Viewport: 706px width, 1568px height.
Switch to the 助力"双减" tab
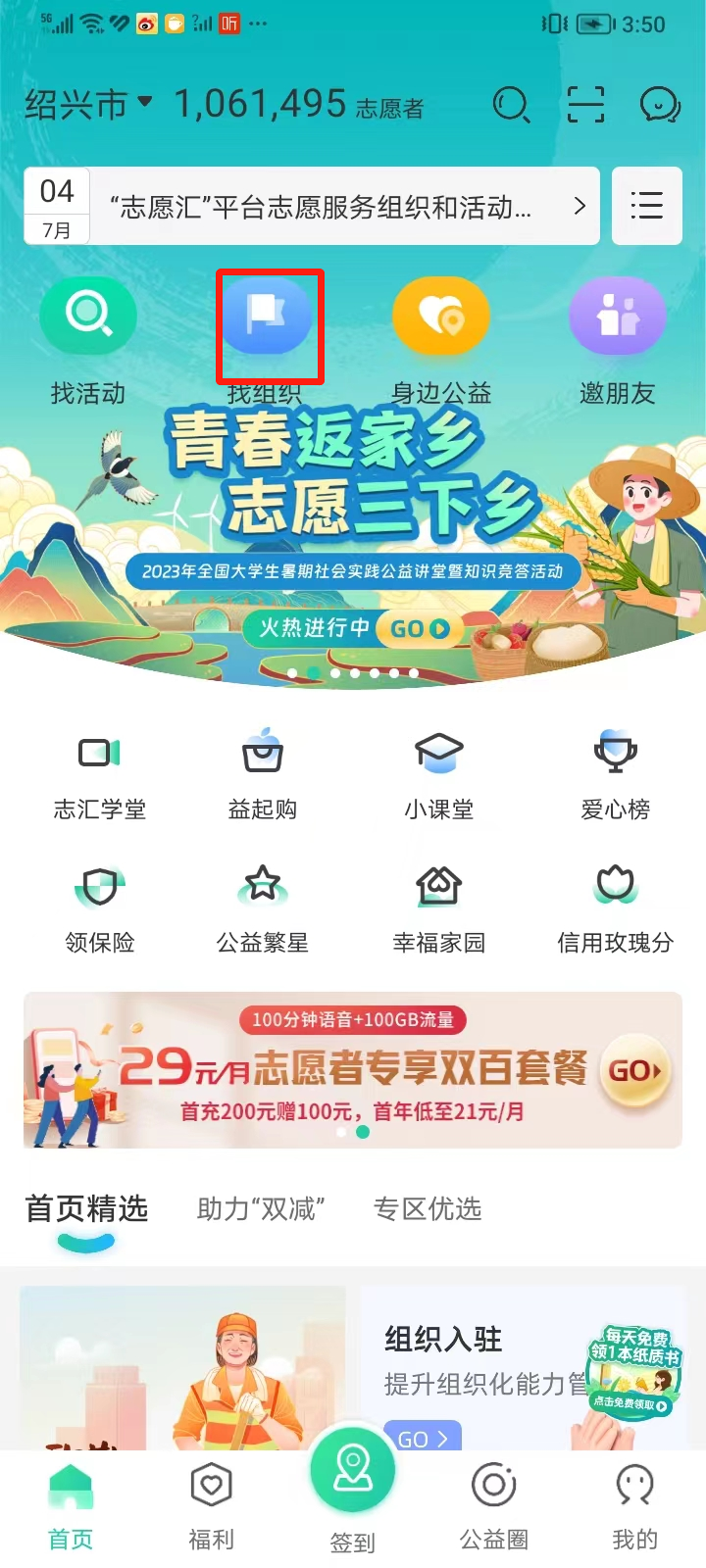pyautogui.click(x=260, y=1209)
